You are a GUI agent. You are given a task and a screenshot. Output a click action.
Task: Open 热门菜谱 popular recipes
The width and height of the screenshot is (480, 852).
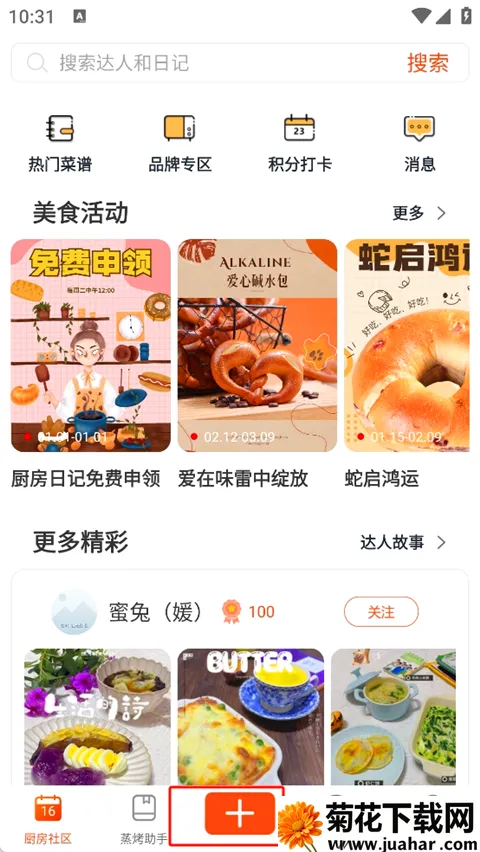point(60,142)
